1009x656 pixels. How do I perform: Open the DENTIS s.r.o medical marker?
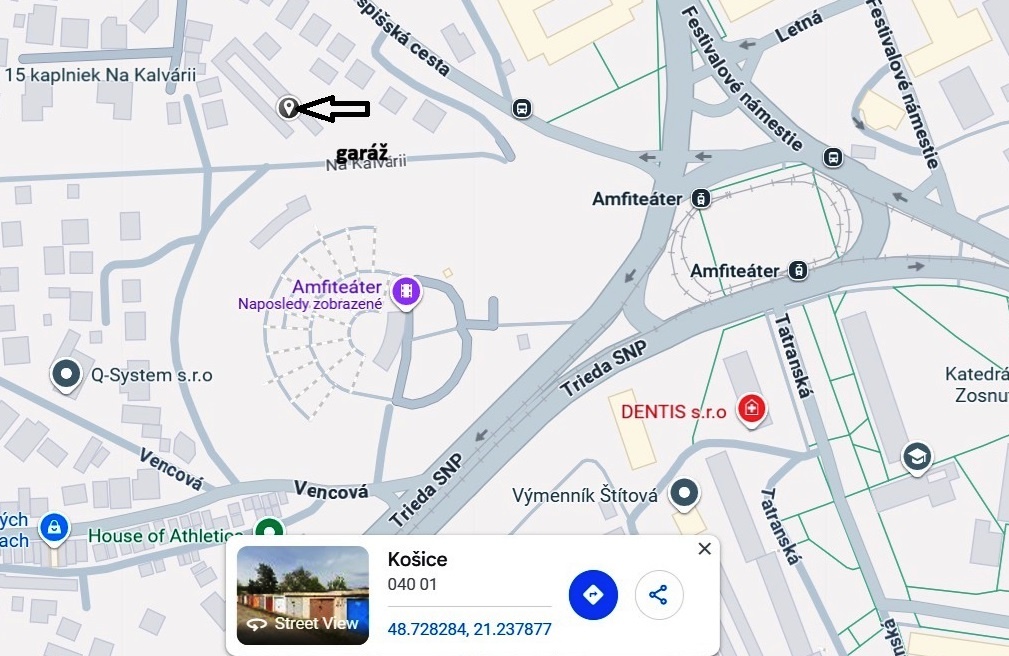[751, 408]
